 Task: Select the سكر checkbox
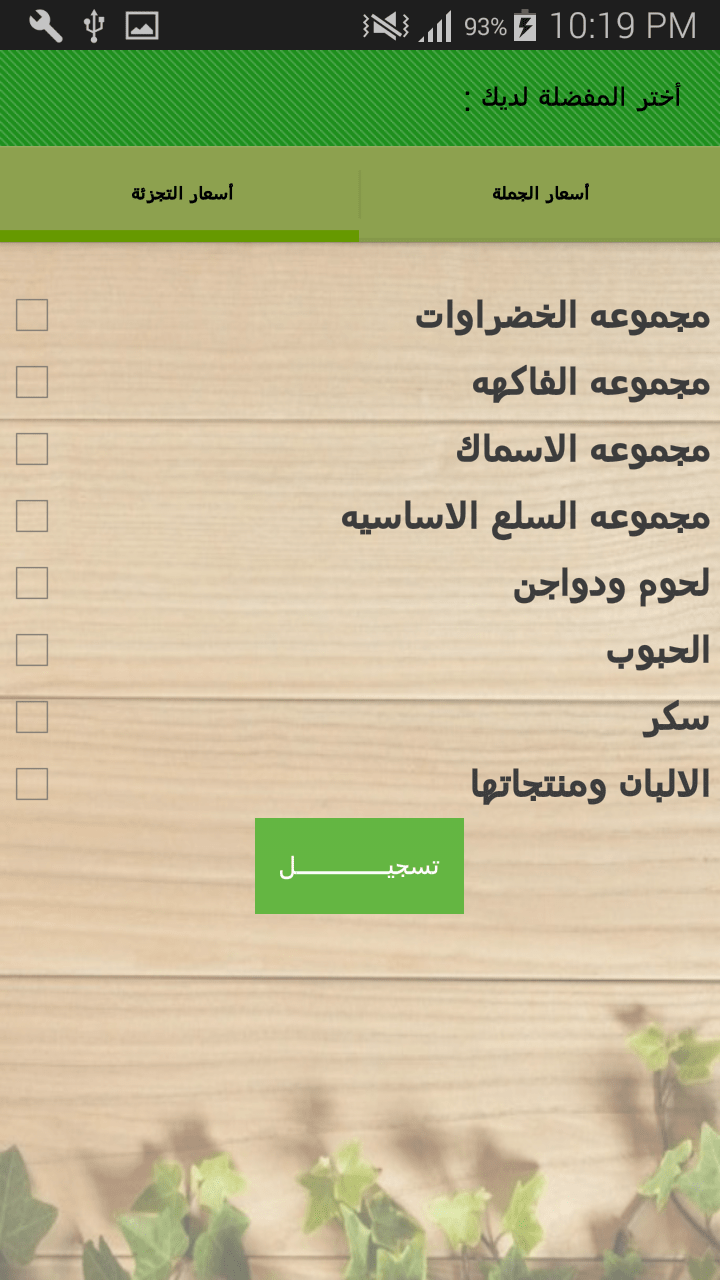pos(32,717)
